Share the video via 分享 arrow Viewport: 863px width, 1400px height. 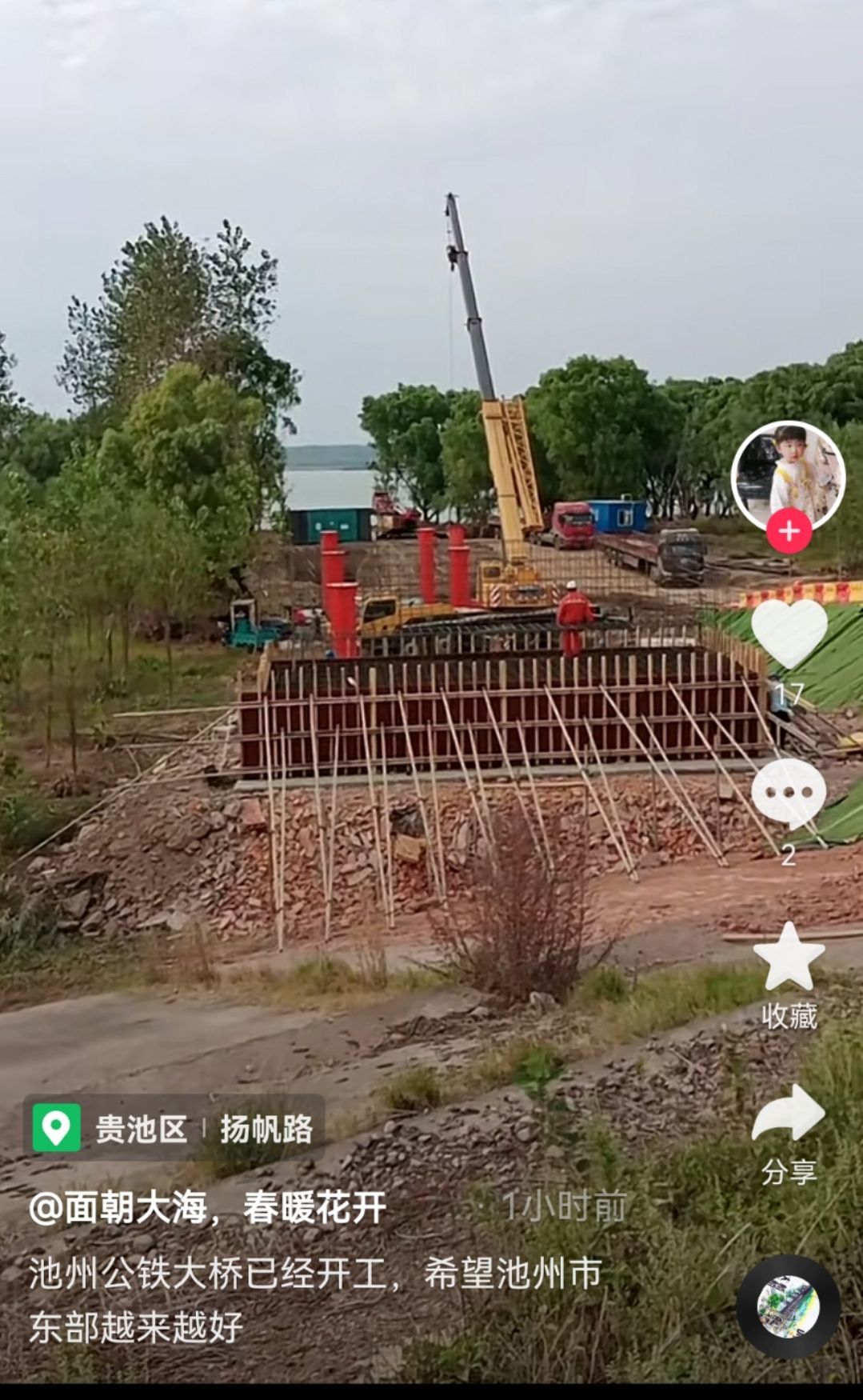pos(789,1114)
